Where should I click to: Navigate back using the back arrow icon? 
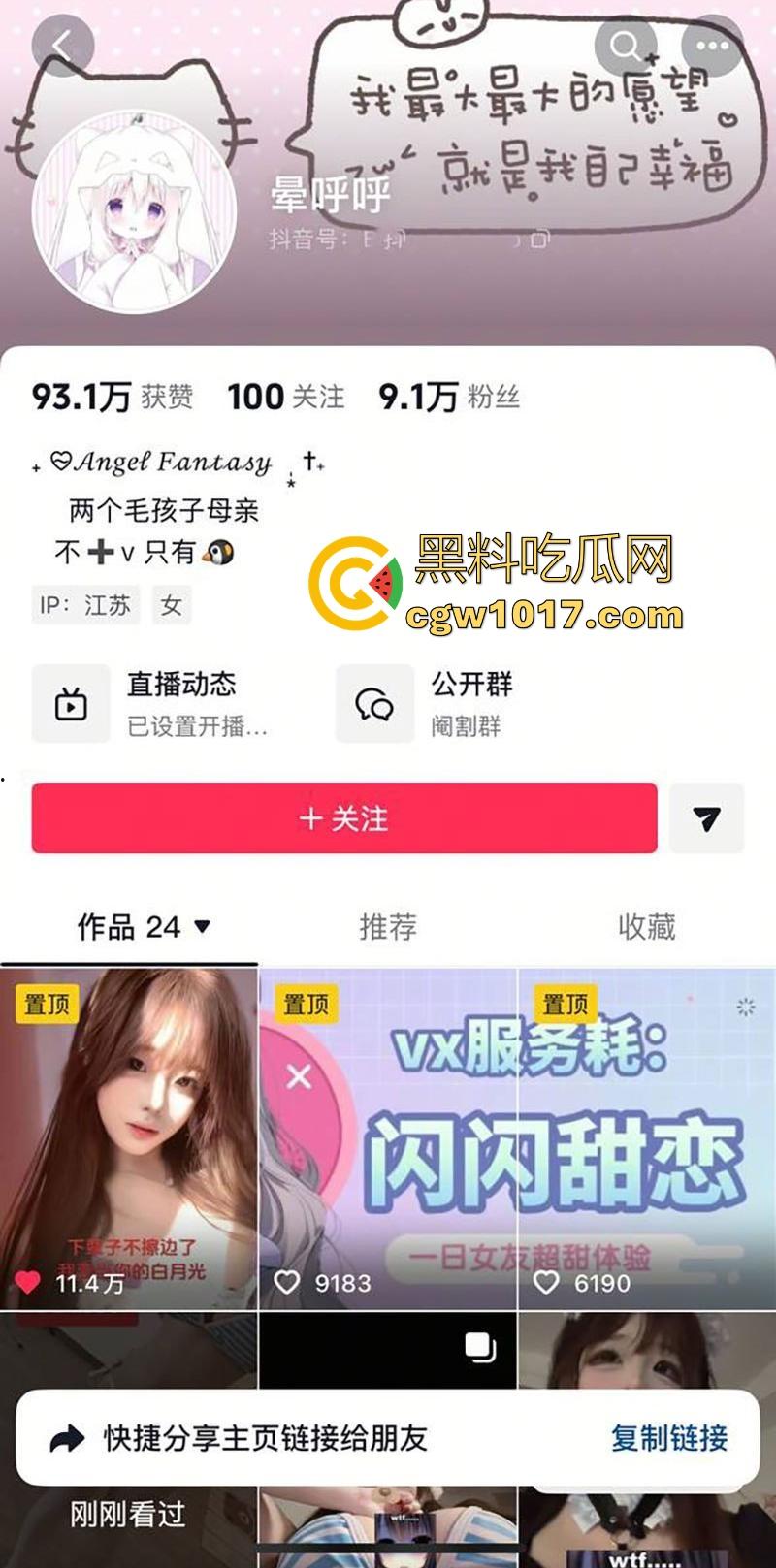tap(64, 44)
